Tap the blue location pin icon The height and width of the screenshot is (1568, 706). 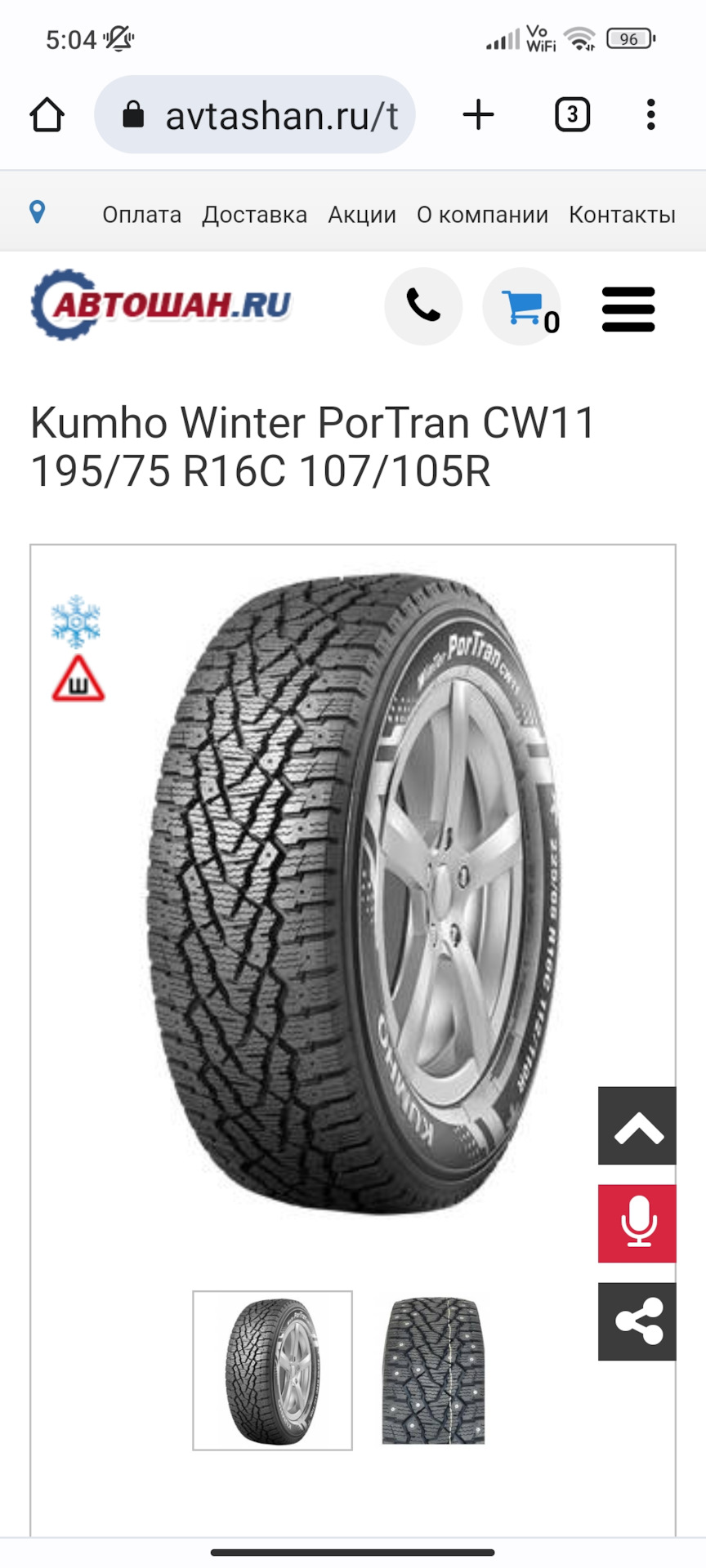[x=37, y=212]
